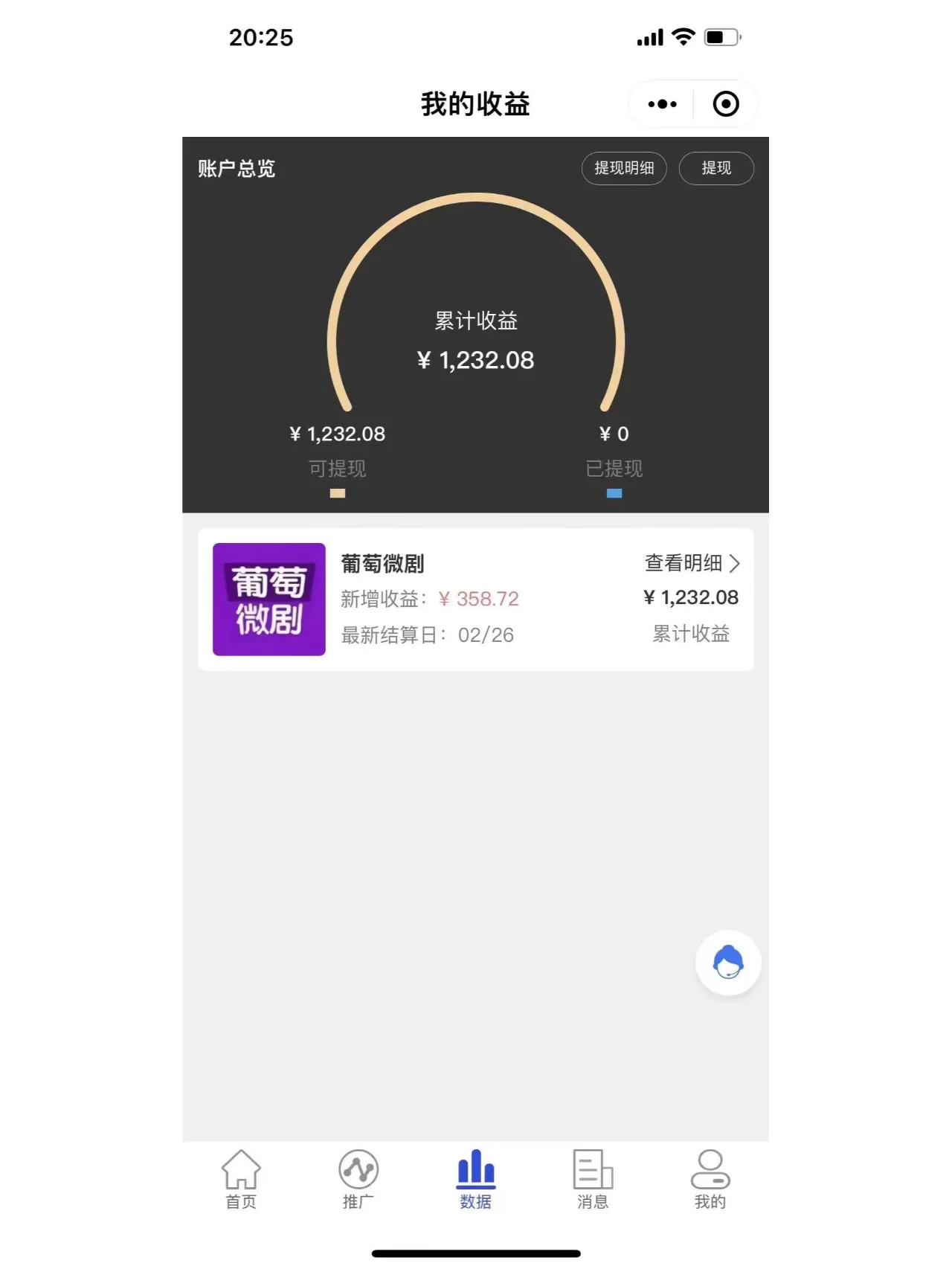Screen dimensions: 952x1269
Task: Open the 消息 tab
Action: click(593, 1180)
